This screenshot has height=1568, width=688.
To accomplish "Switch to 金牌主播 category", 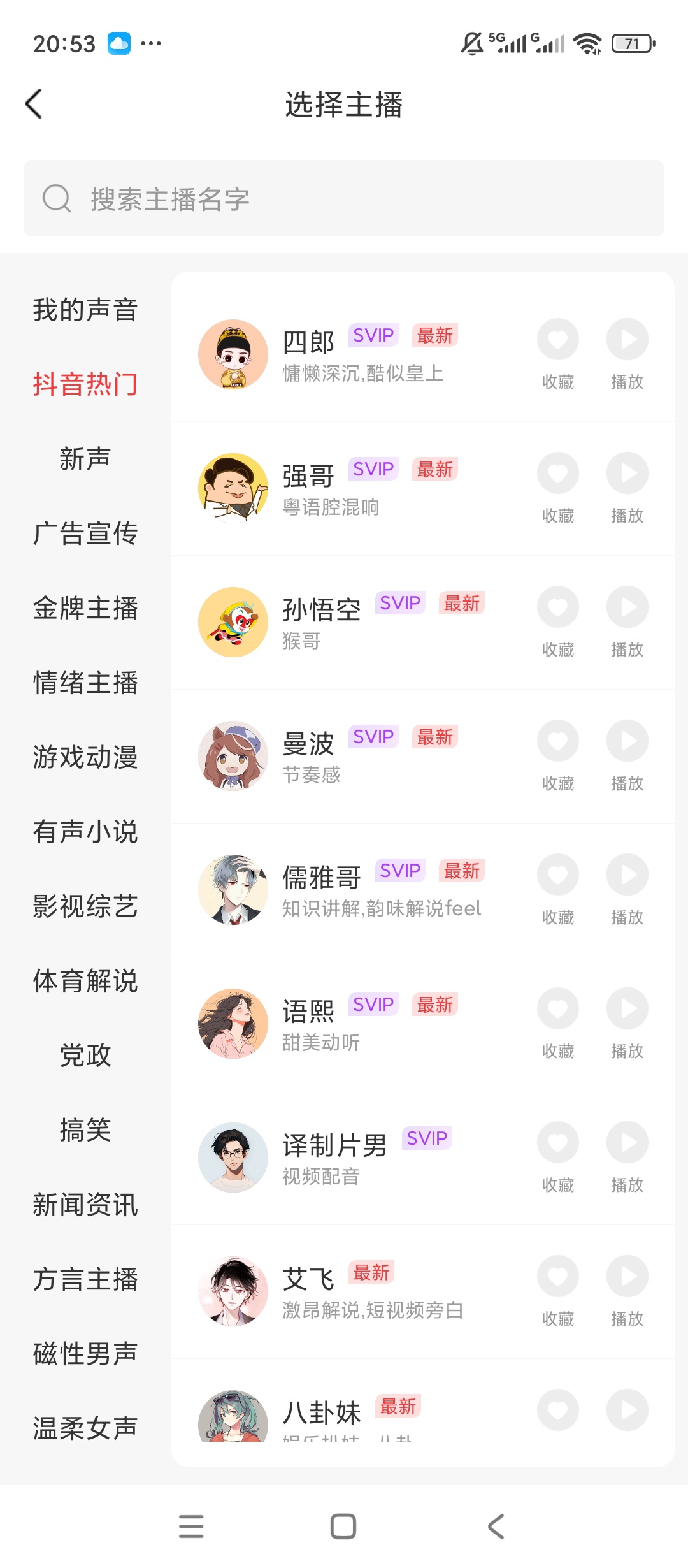I will click(x=85, y=608).
